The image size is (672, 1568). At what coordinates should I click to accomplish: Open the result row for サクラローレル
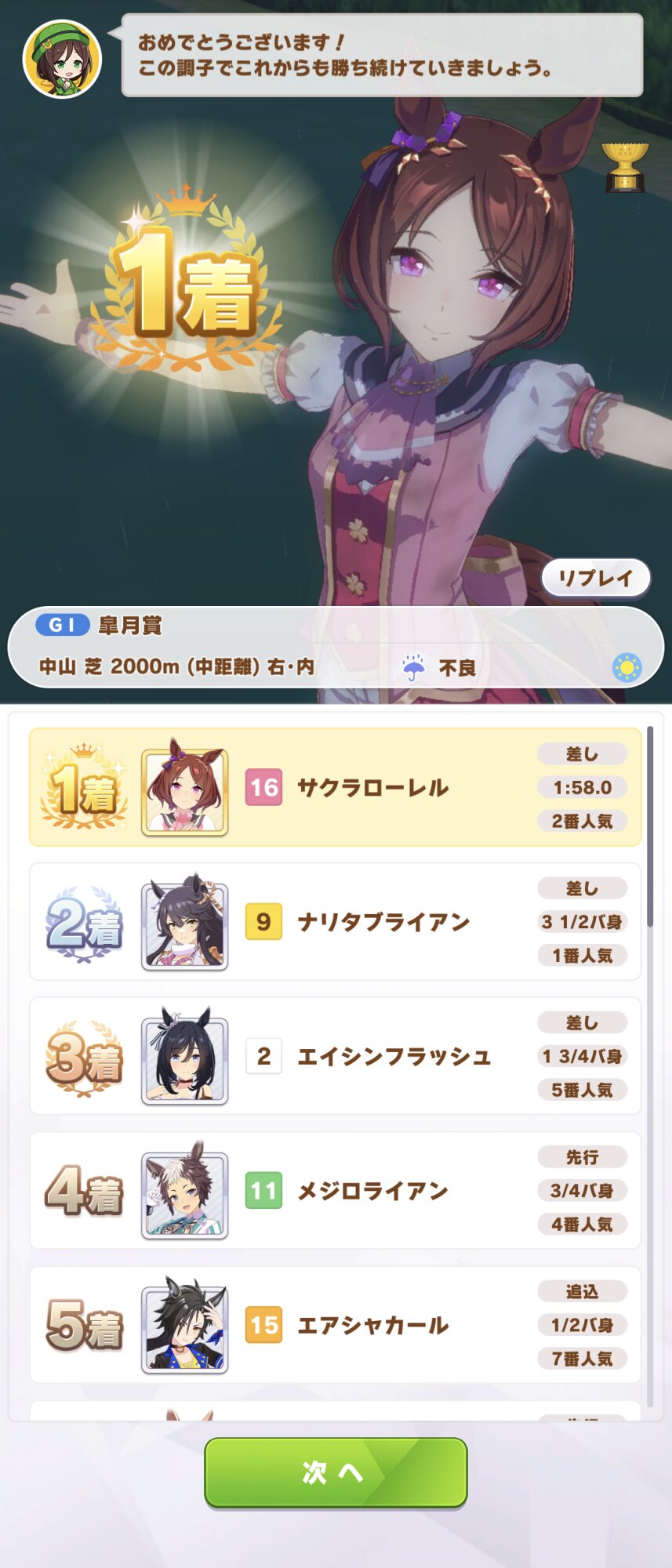point(336,787)
